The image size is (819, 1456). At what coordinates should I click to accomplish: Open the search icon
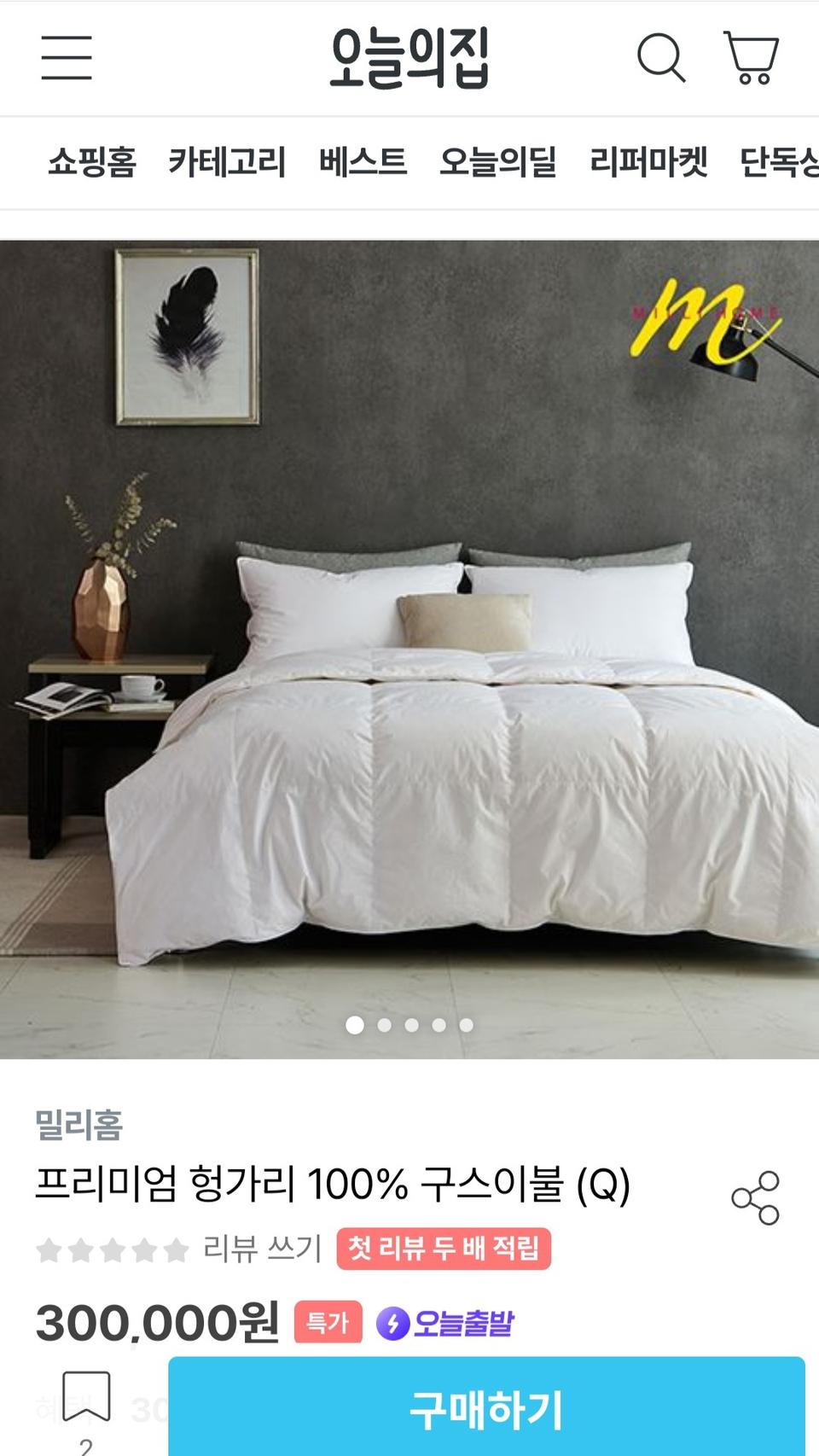[661, 58]
